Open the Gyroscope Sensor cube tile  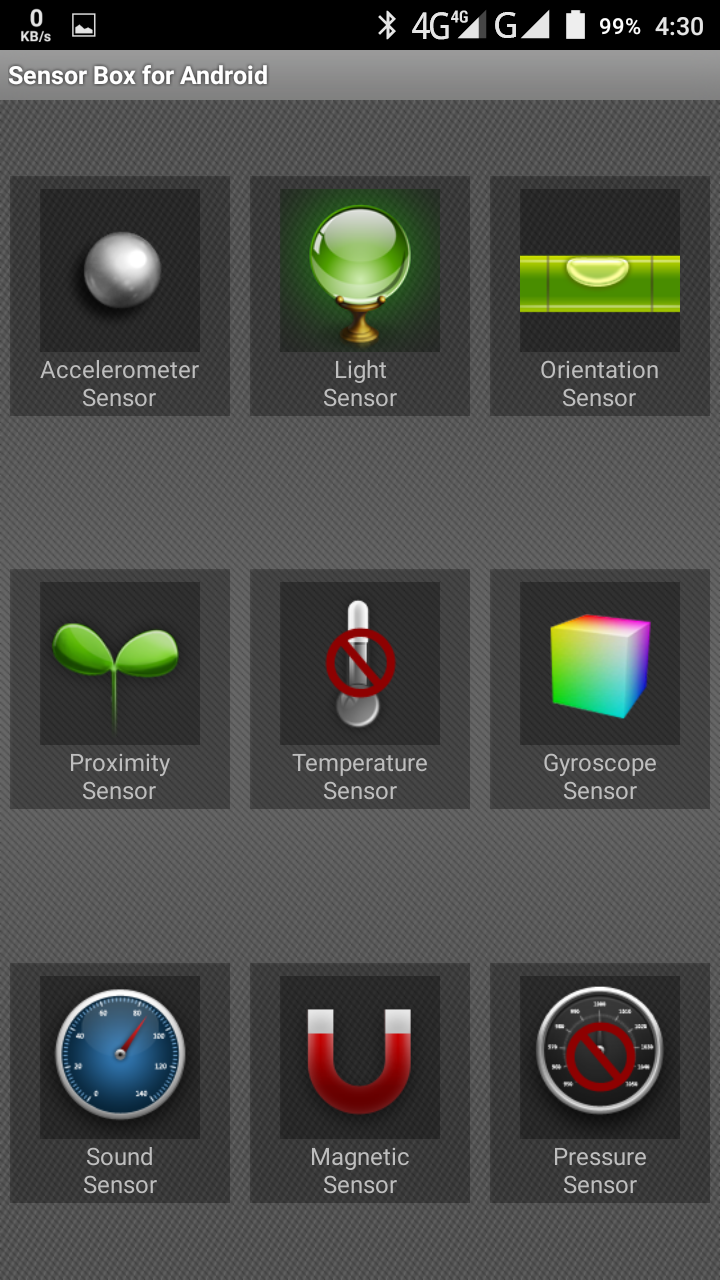pos(600,689)
